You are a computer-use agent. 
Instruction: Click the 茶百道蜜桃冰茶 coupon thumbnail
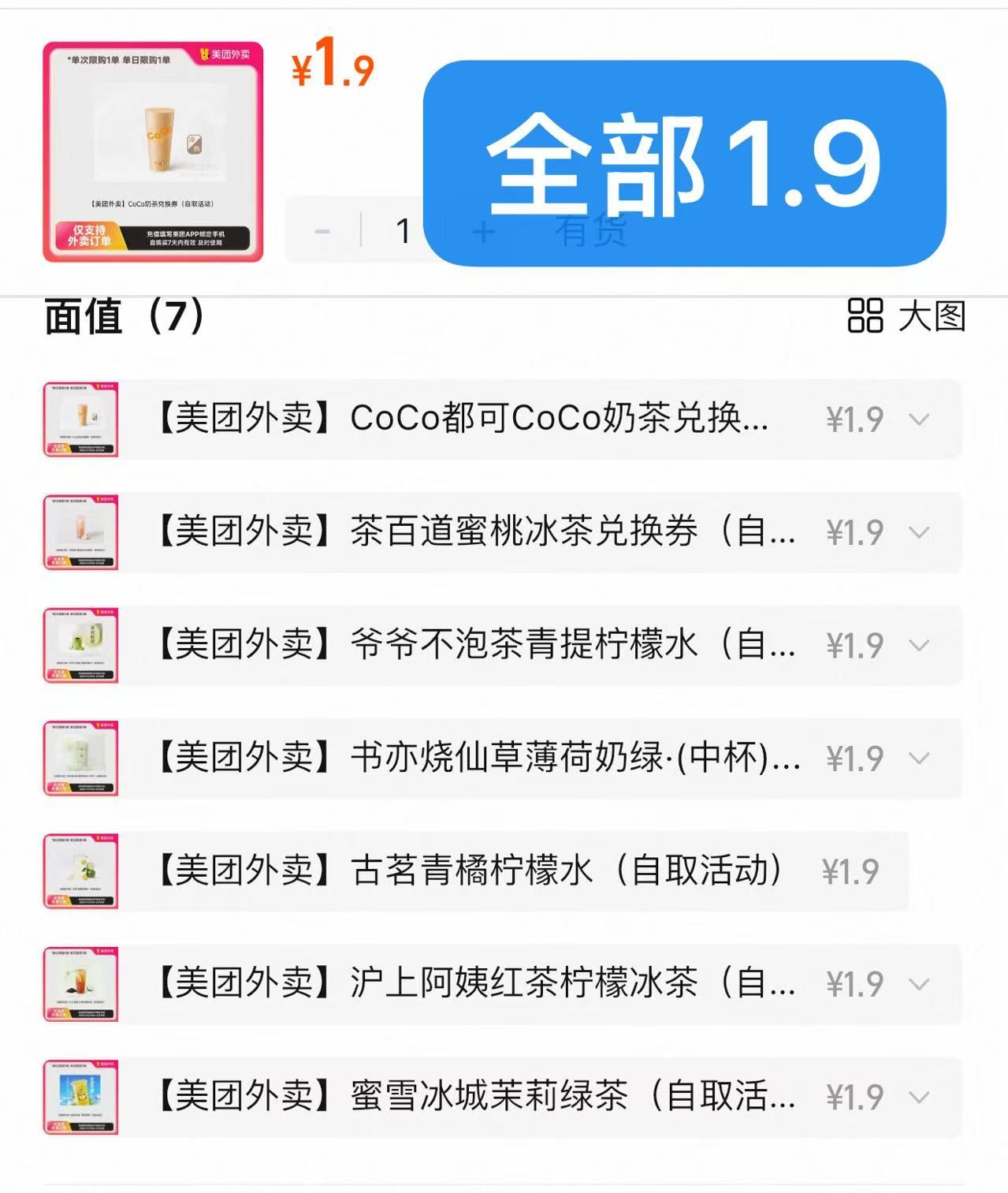pyautogui.click(x=81, y=531)
